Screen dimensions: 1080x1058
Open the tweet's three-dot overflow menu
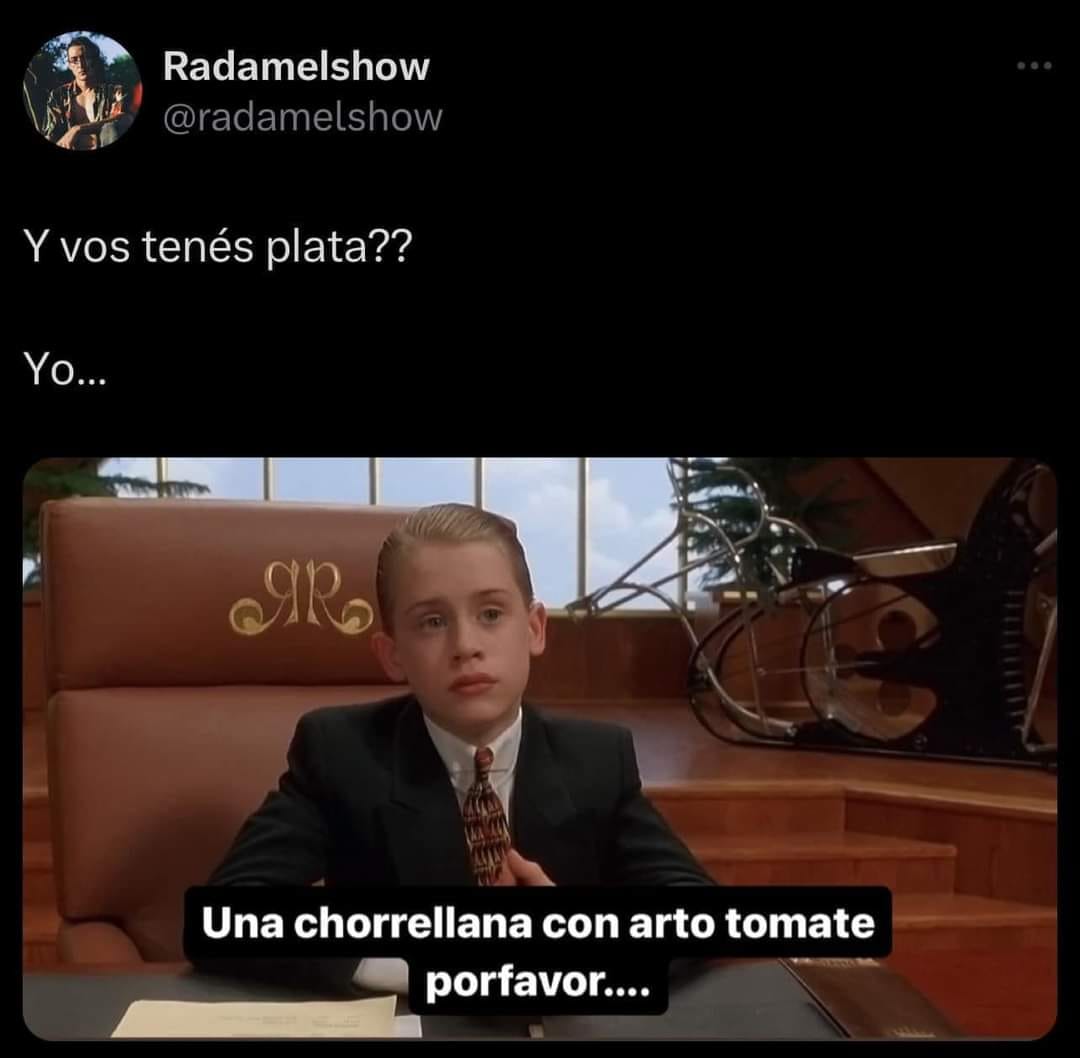[x=1034, y=67]
